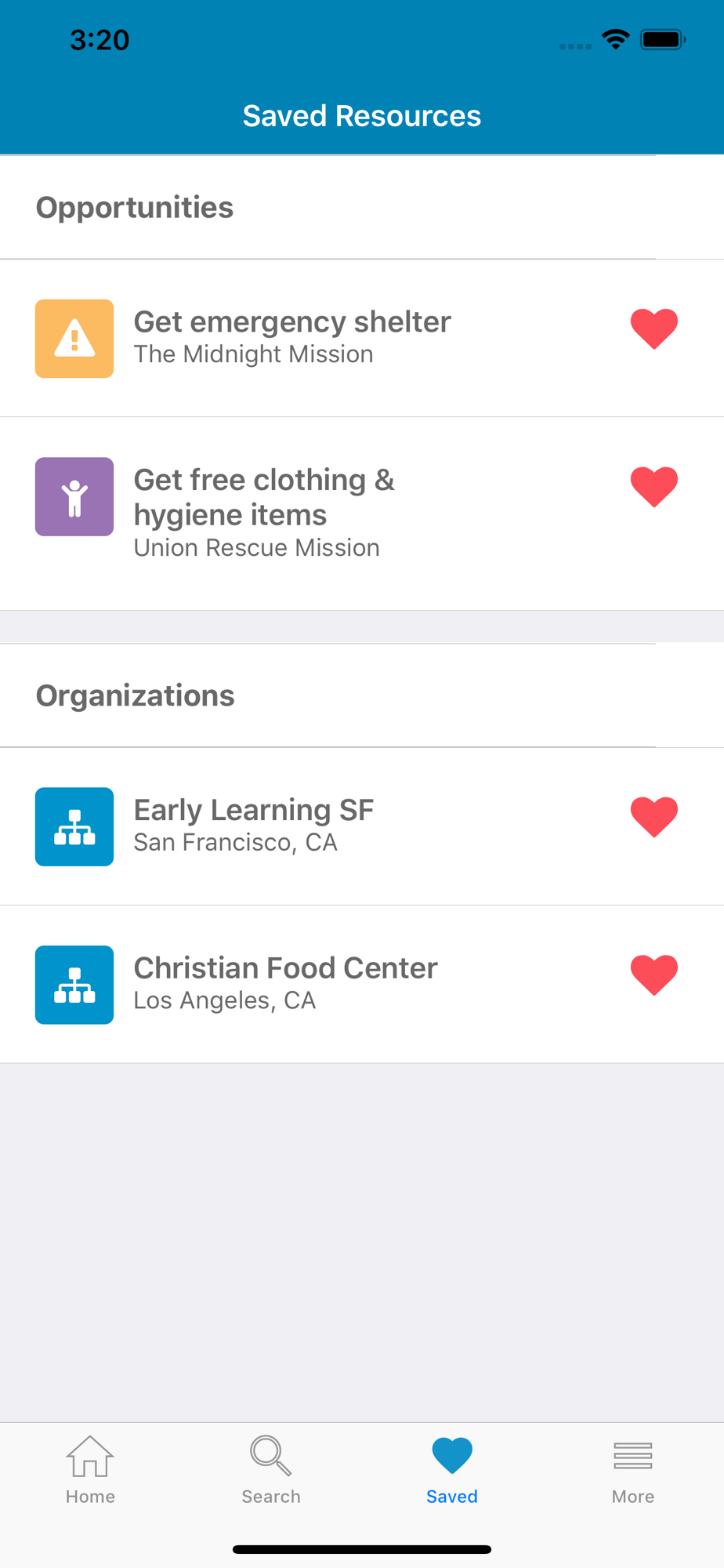Unsave Christian Food Center heart

tap(654, 976)
